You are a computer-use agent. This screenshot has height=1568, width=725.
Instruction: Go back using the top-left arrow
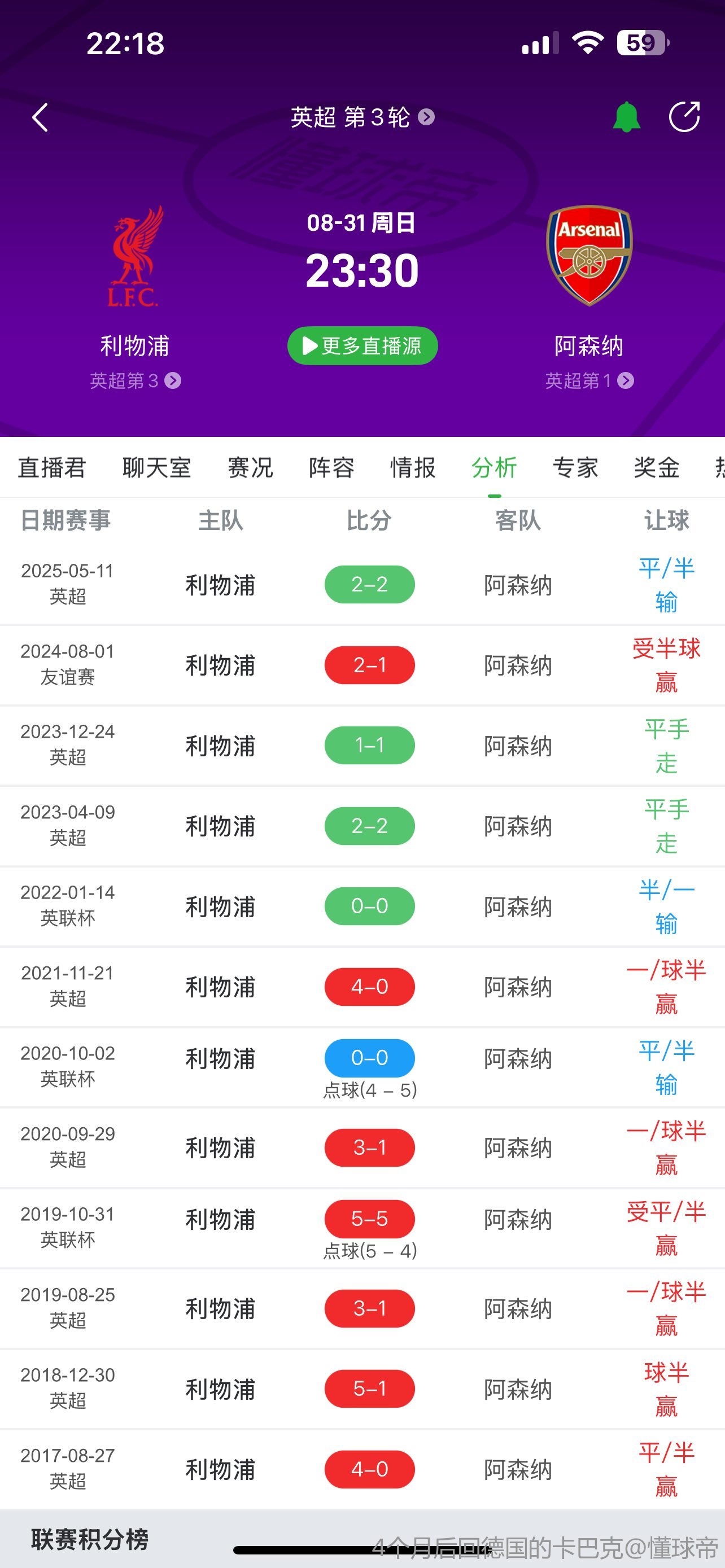(x=40, y=117)
